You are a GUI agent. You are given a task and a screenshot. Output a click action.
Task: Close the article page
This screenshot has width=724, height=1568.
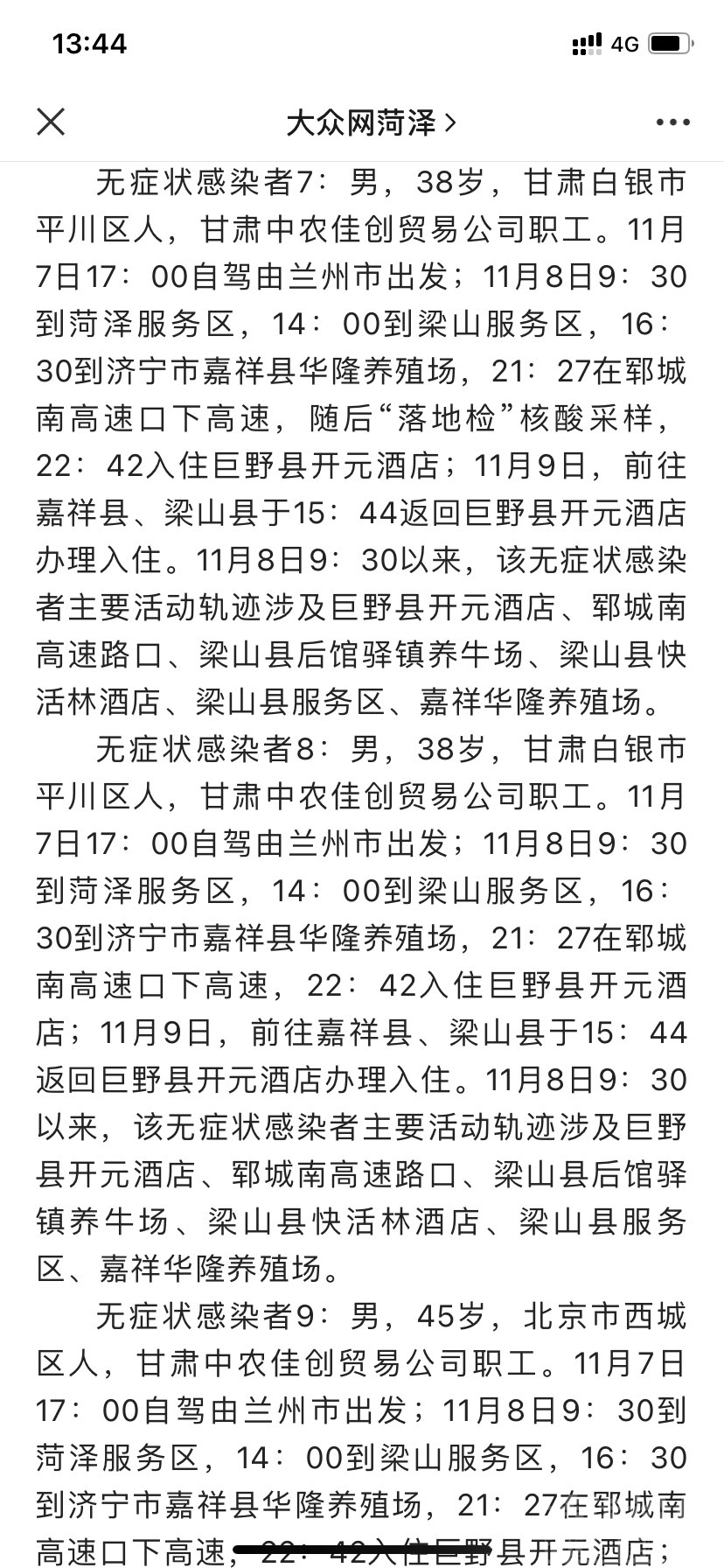[51, 122]
